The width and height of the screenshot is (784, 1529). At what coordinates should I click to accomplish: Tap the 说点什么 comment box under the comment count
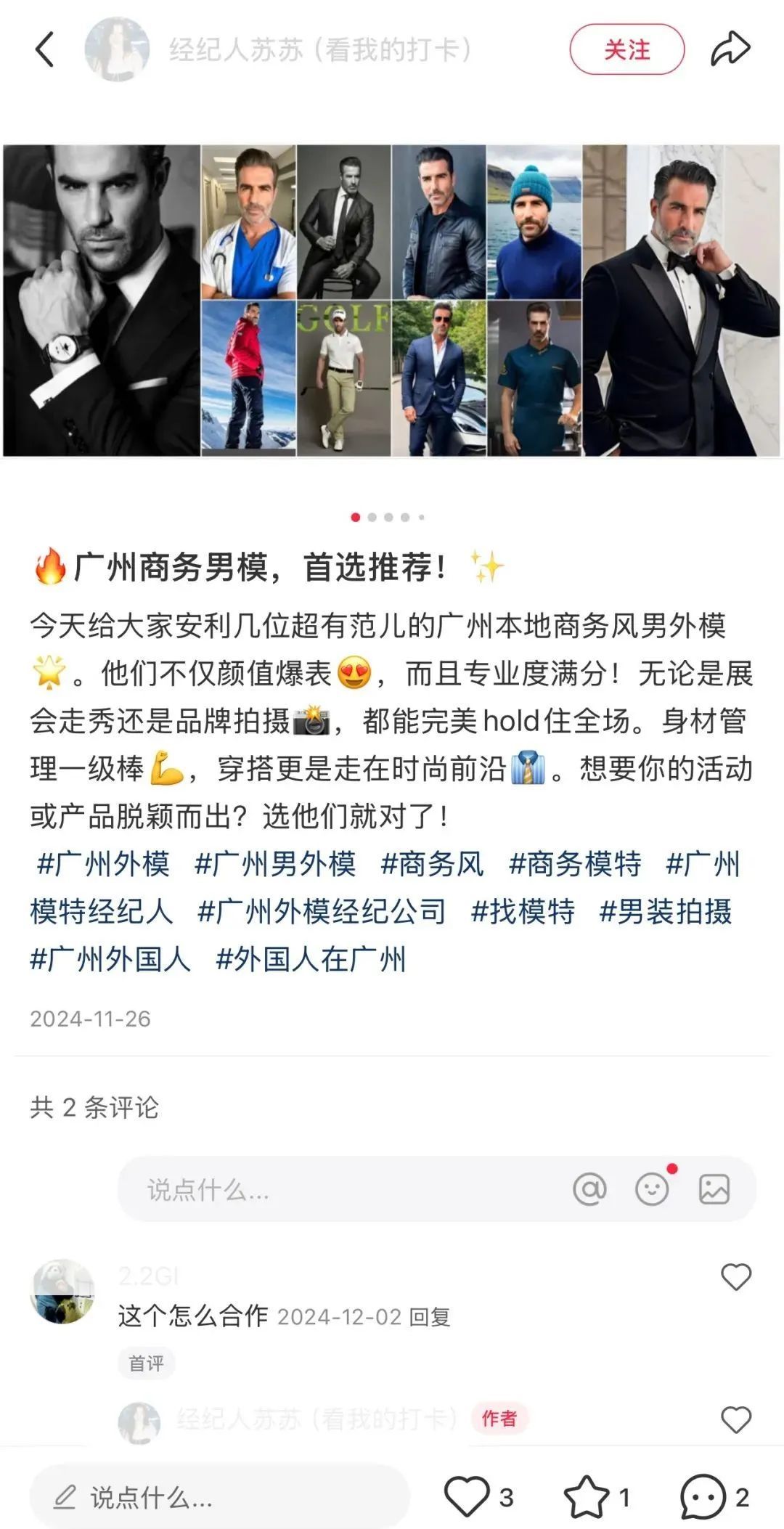tap(341, 1189)
